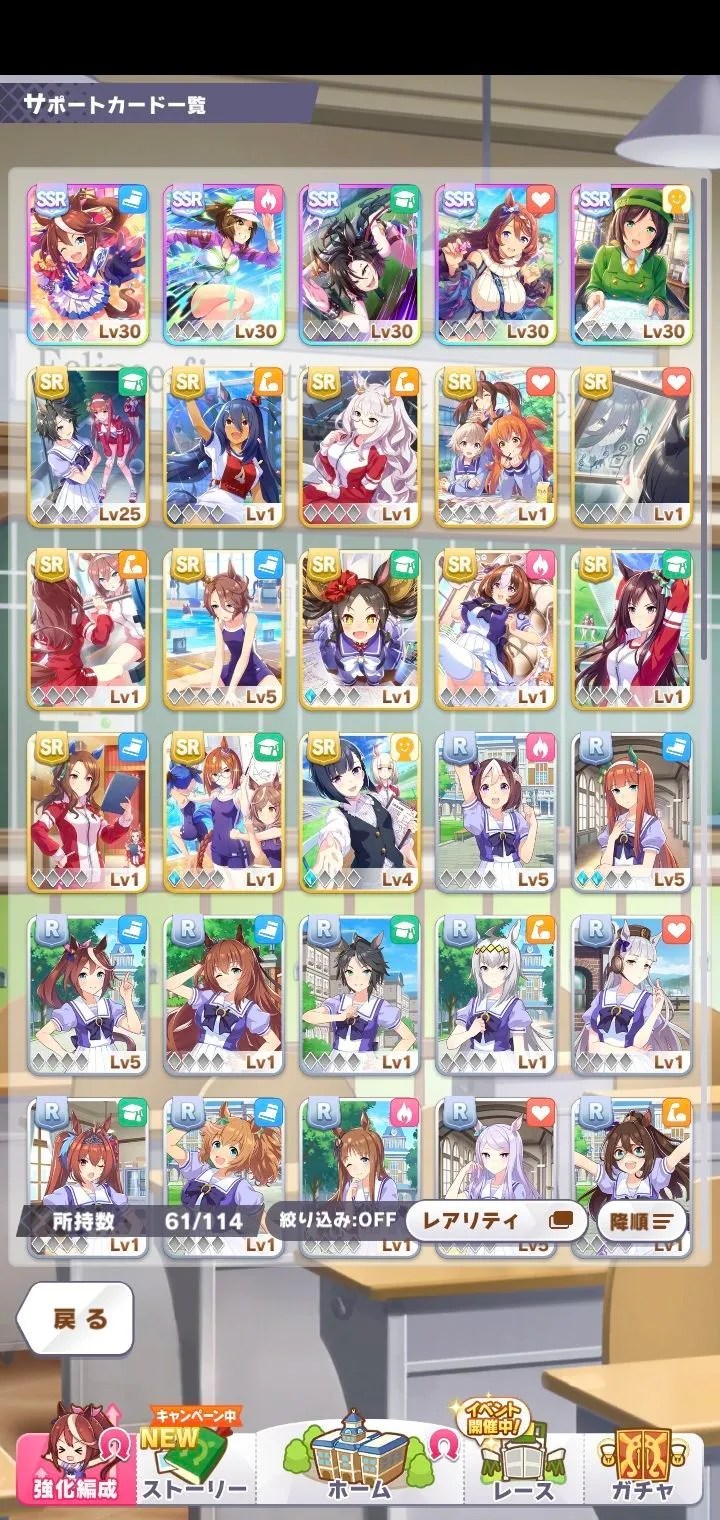The height and width of the screenshot is (1520, 720).
Task: Select the SR card holding a tablet
Action: [x=89, y=811]
